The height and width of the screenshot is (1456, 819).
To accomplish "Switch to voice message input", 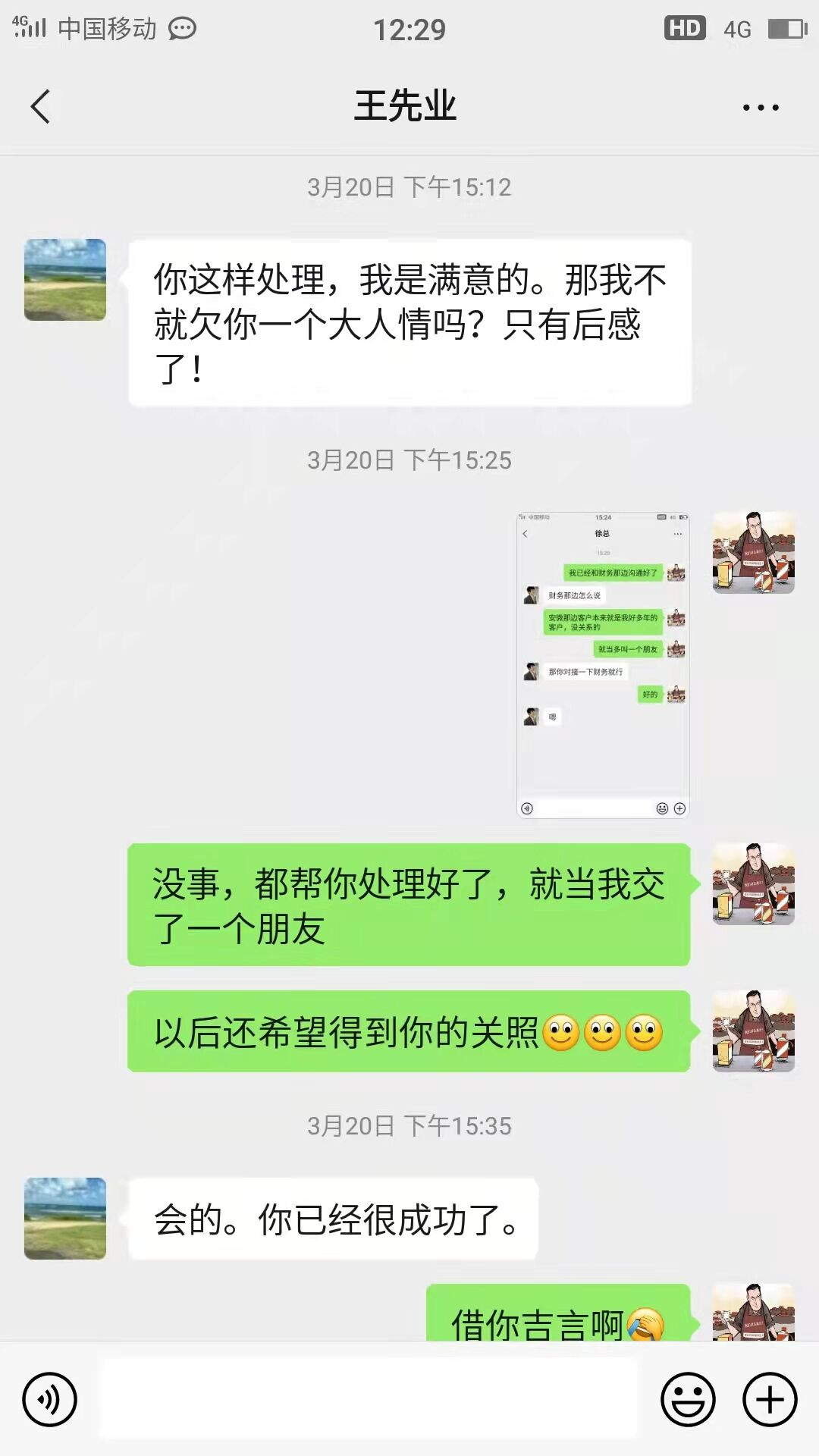I will [50, 1399].
